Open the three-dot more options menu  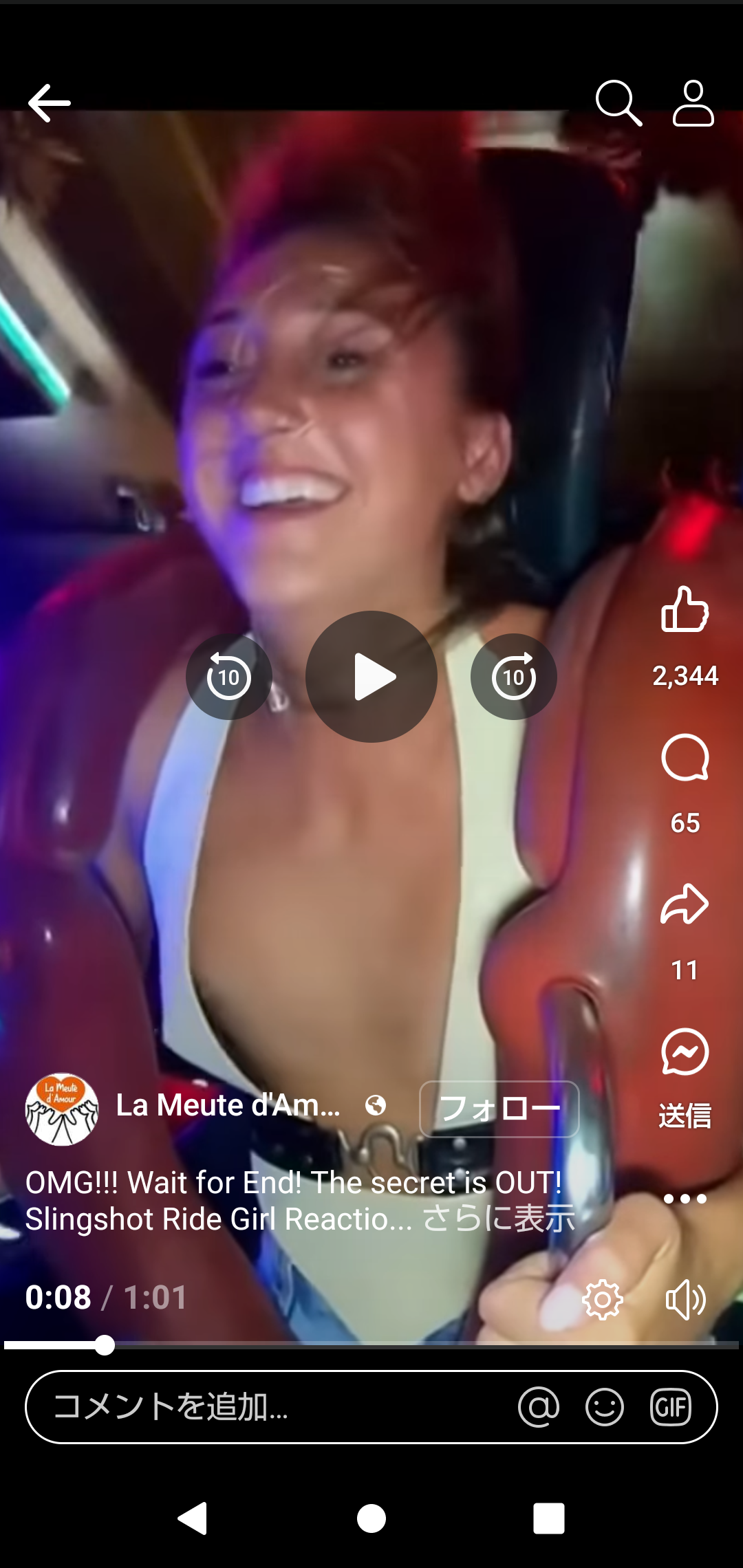coord(685,1199)
